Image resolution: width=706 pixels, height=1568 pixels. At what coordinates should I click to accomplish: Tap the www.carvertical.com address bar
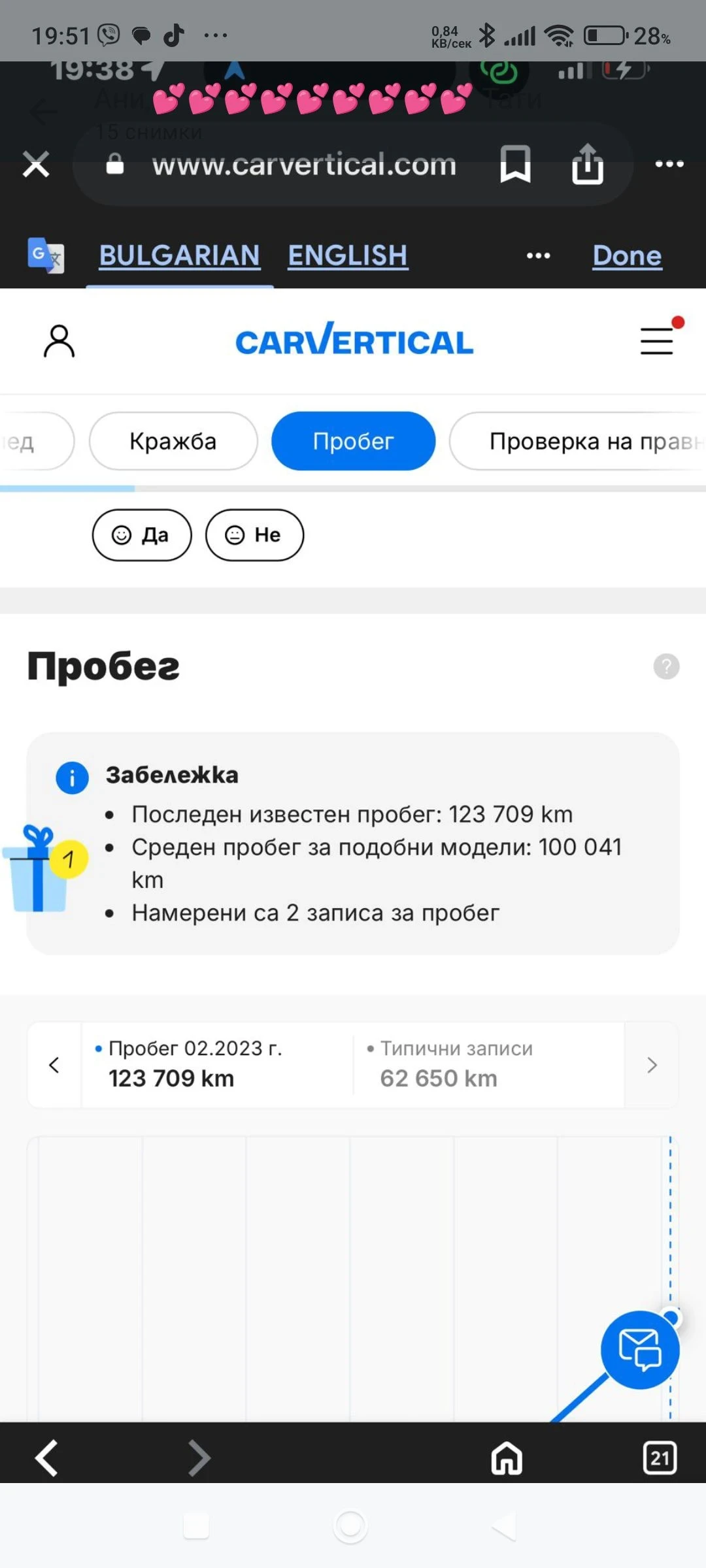pos(304,165)
